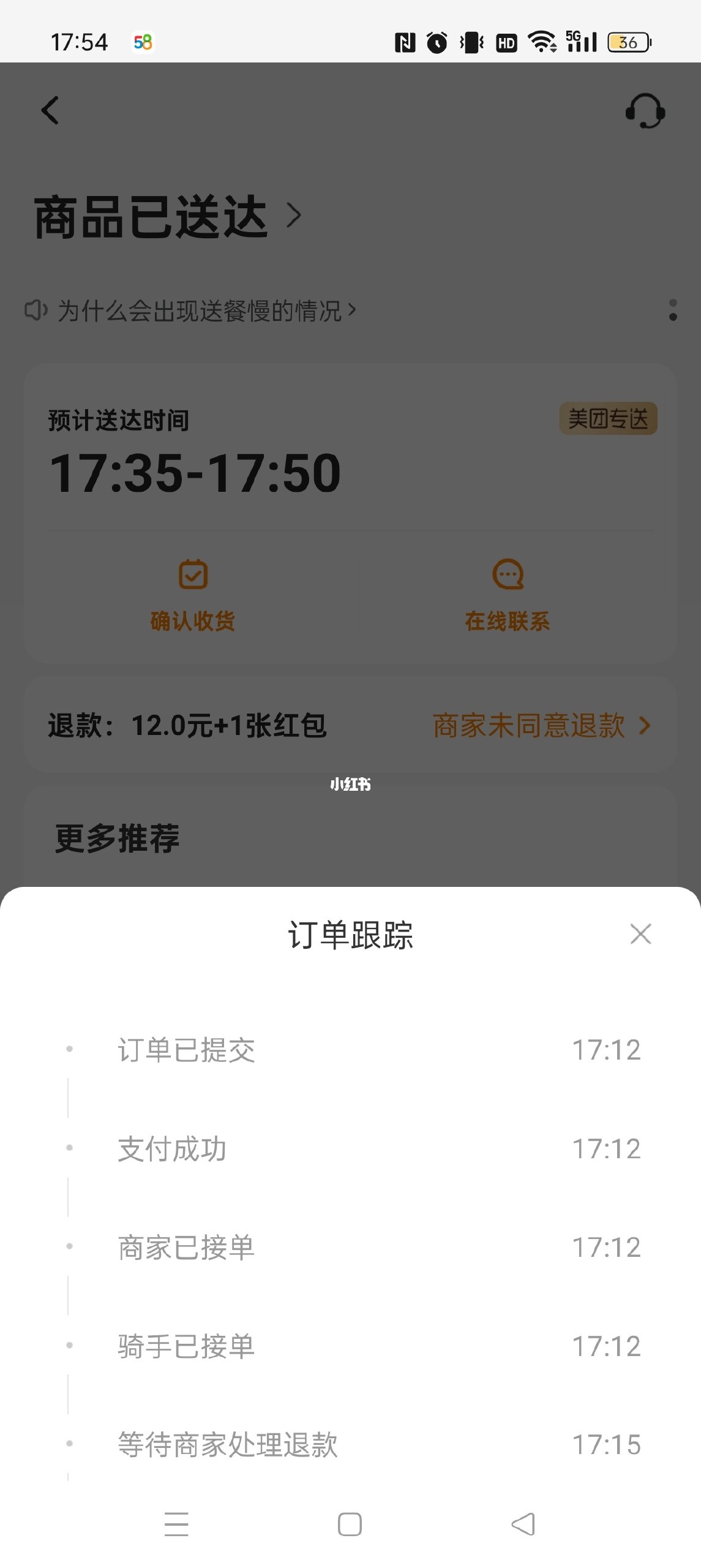Expand order details via 商品已送达 chevron

[296, 216]
